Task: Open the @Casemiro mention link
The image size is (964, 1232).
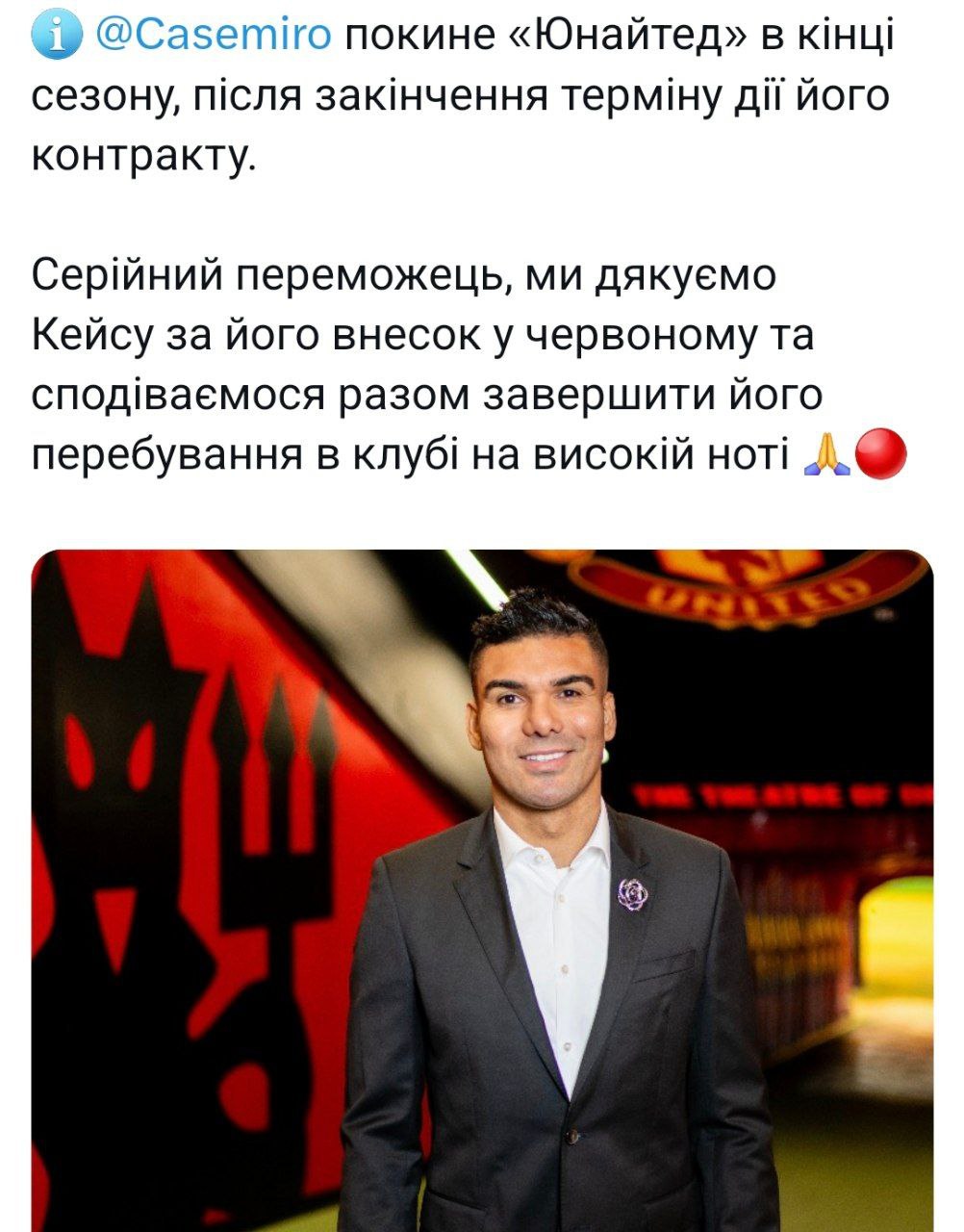Action: point(214,38)
